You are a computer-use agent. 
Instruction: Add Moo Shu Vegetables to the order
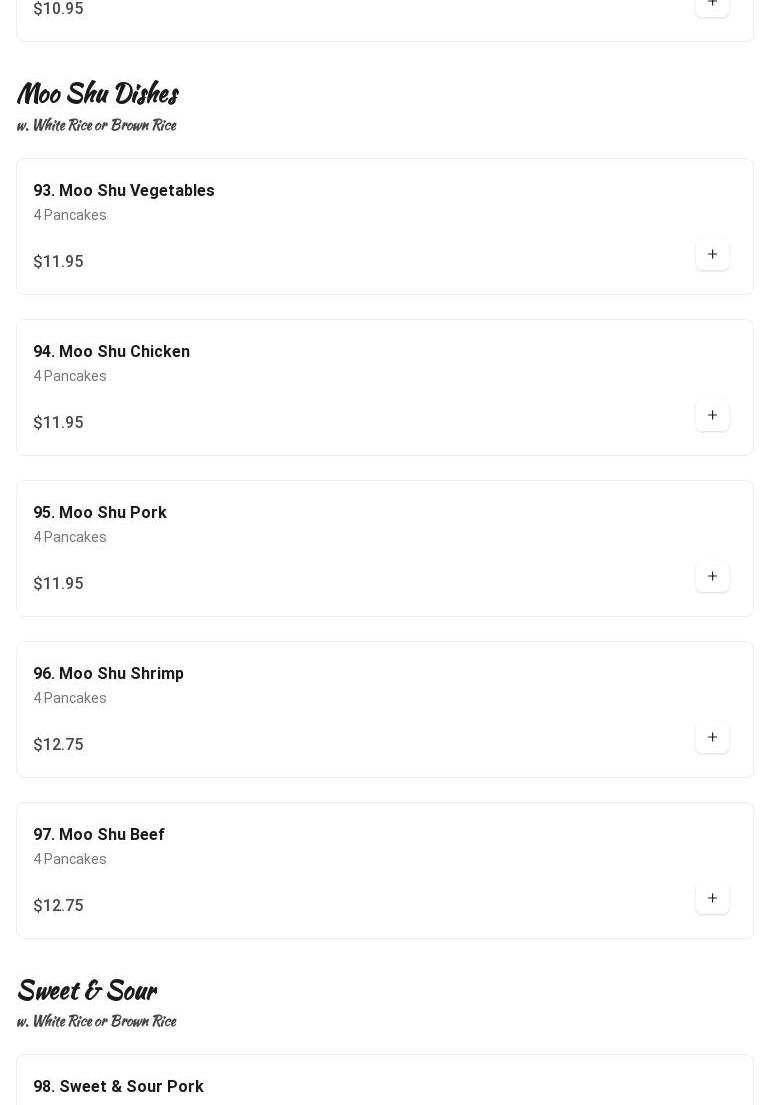click(712, 255)
